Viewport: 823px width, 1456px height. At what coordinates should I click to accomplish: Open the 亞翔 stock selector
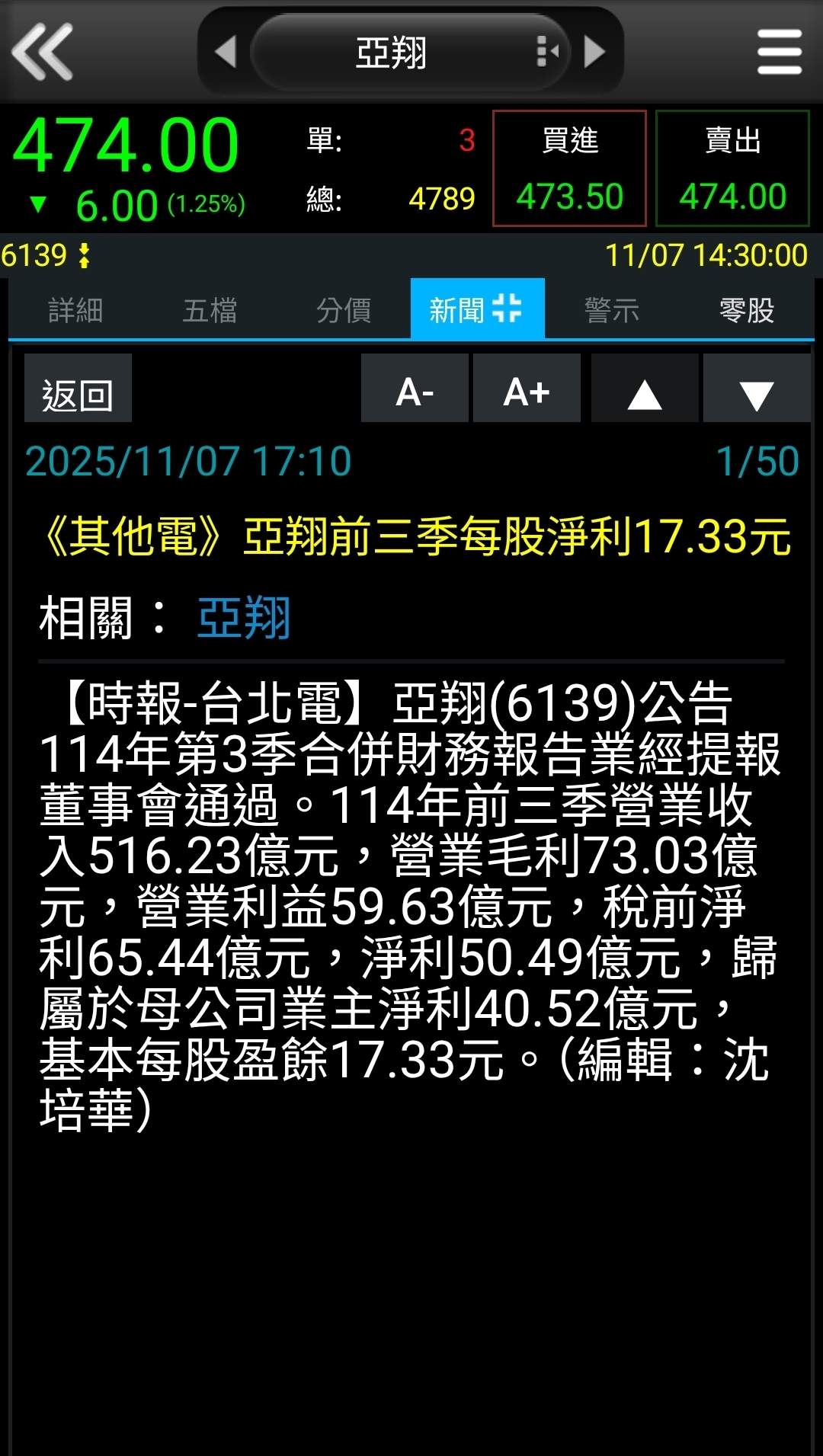click(x=410, y=53)
